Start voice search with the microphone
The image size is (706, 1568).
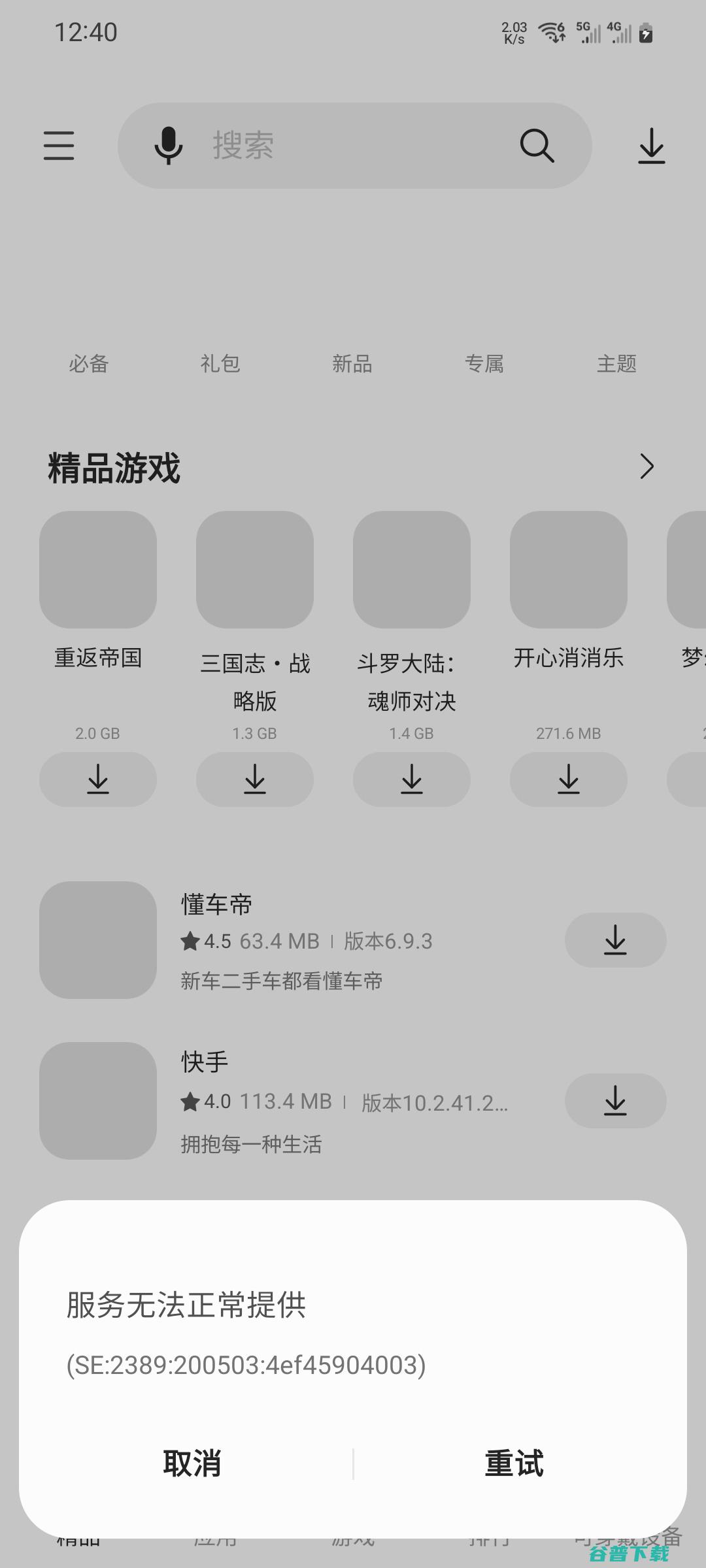169,145
